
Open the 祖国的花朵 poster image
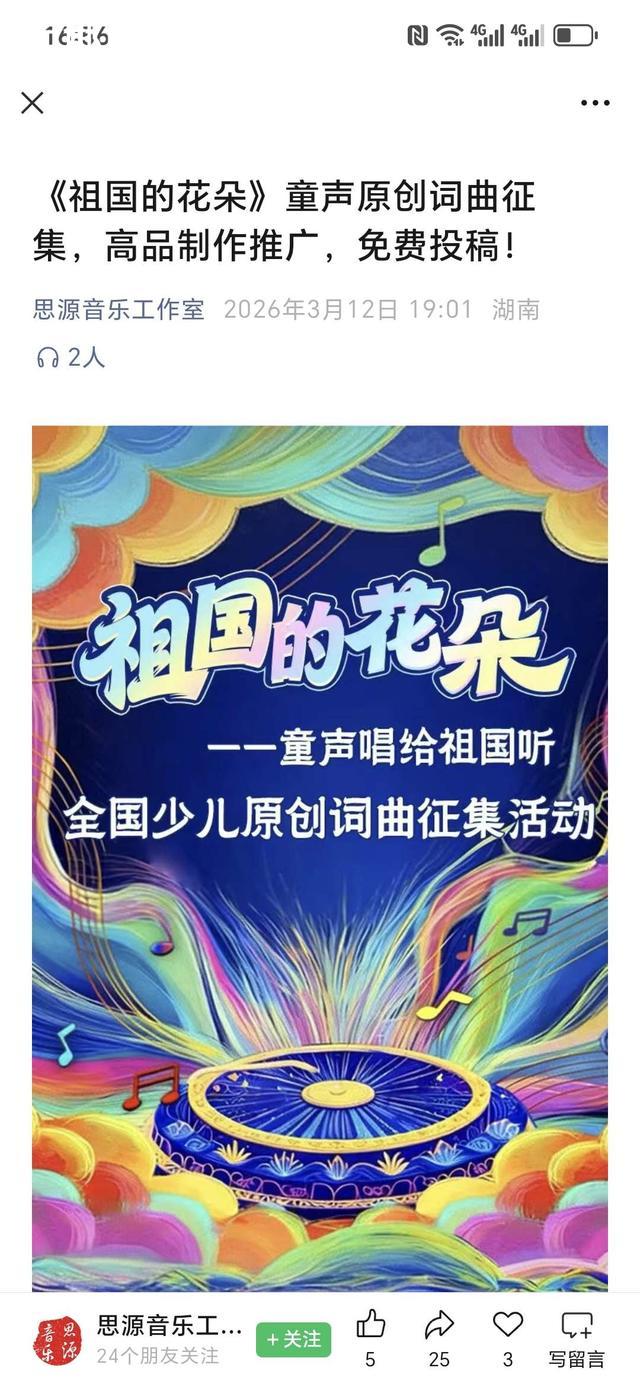(x=320, y=858)
